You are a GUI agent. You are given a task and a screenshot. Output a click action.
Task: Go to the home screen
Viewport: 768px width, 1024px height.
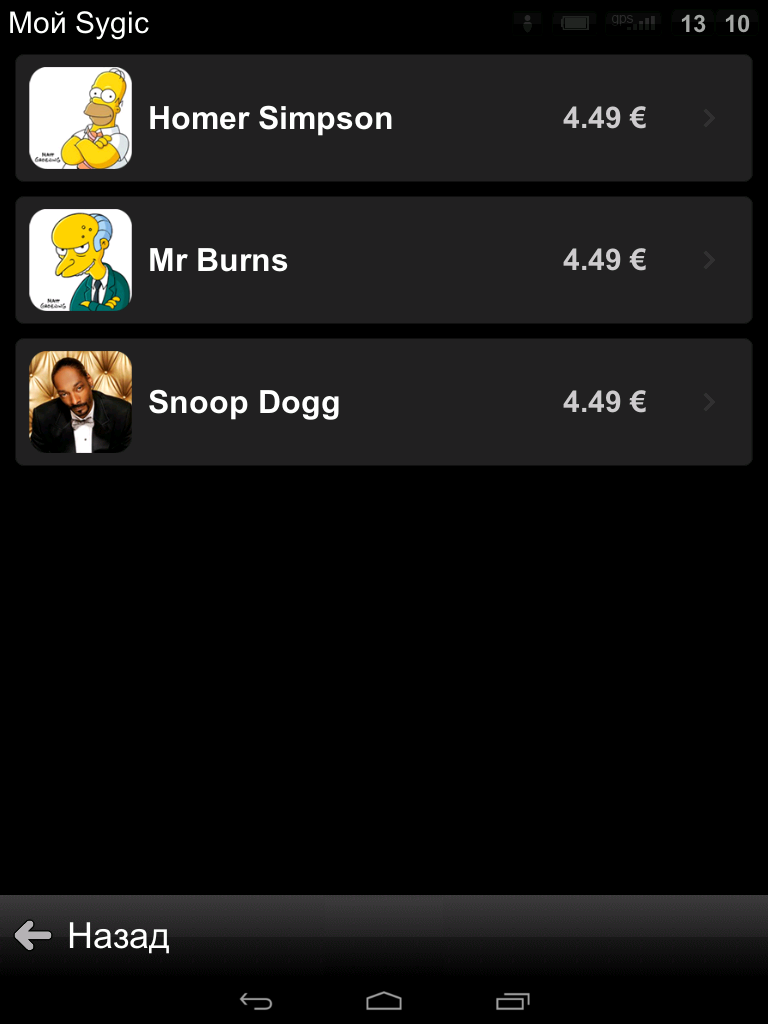click(x=384, y=1000)
